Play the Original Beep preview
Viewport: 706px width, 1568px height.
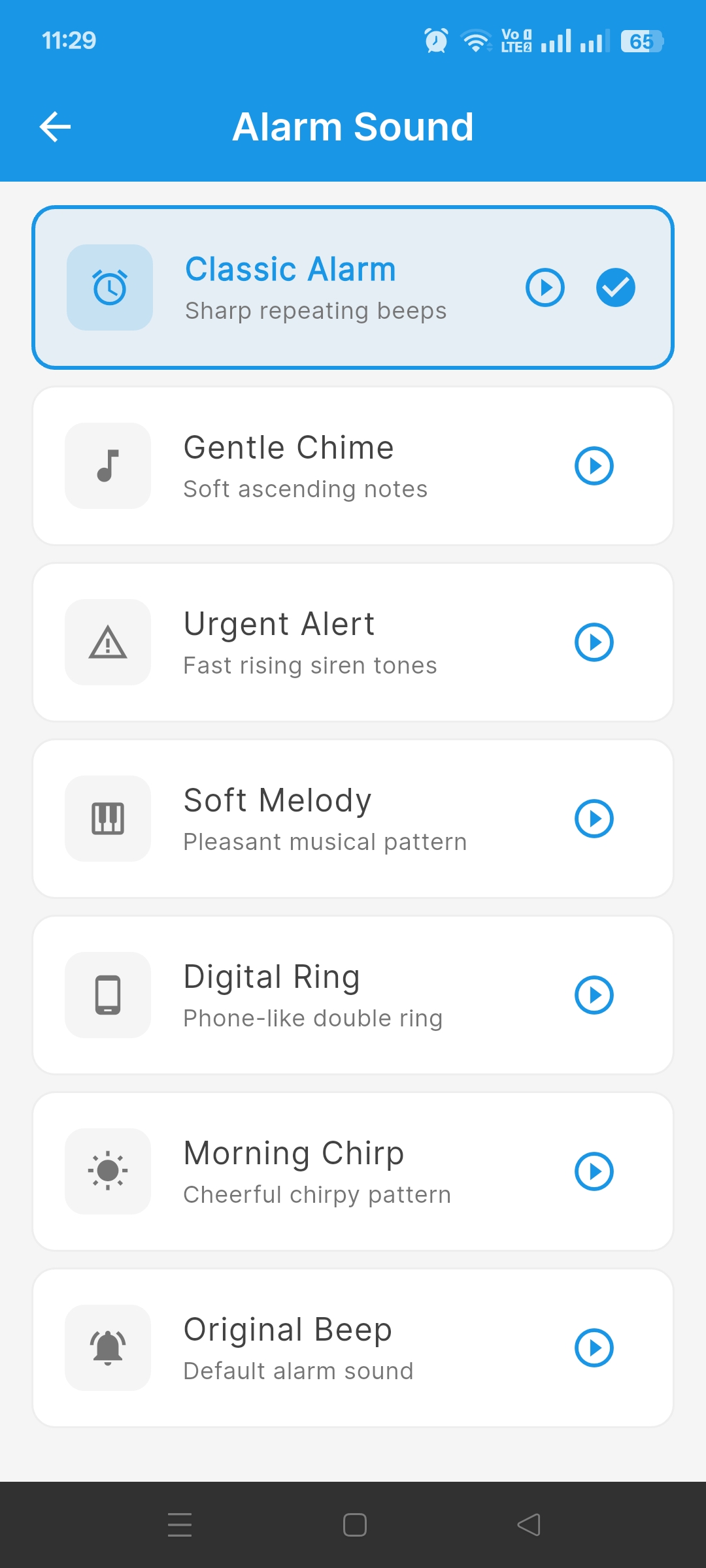pos(594,1348)
